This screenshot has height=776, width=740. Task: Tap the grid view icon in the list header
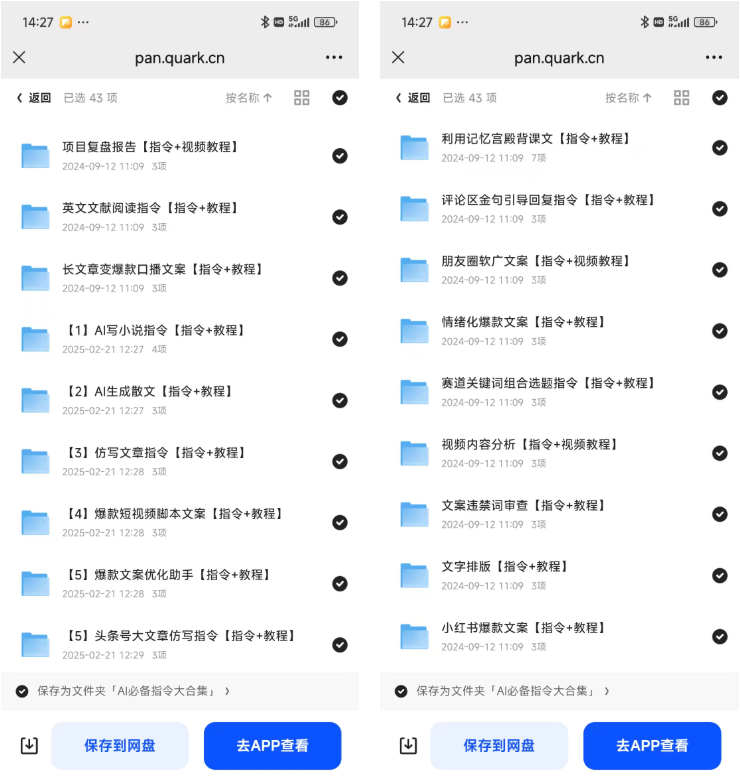(x=301, y=98)
